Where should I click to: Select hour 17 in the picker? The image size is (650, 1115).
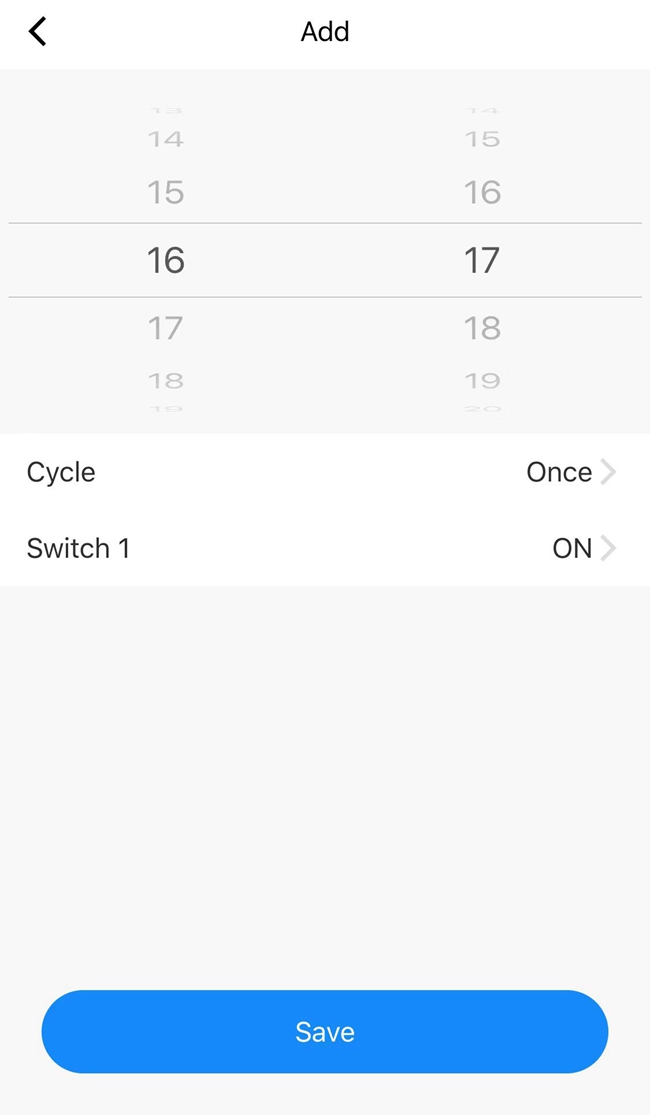point(166,328)
